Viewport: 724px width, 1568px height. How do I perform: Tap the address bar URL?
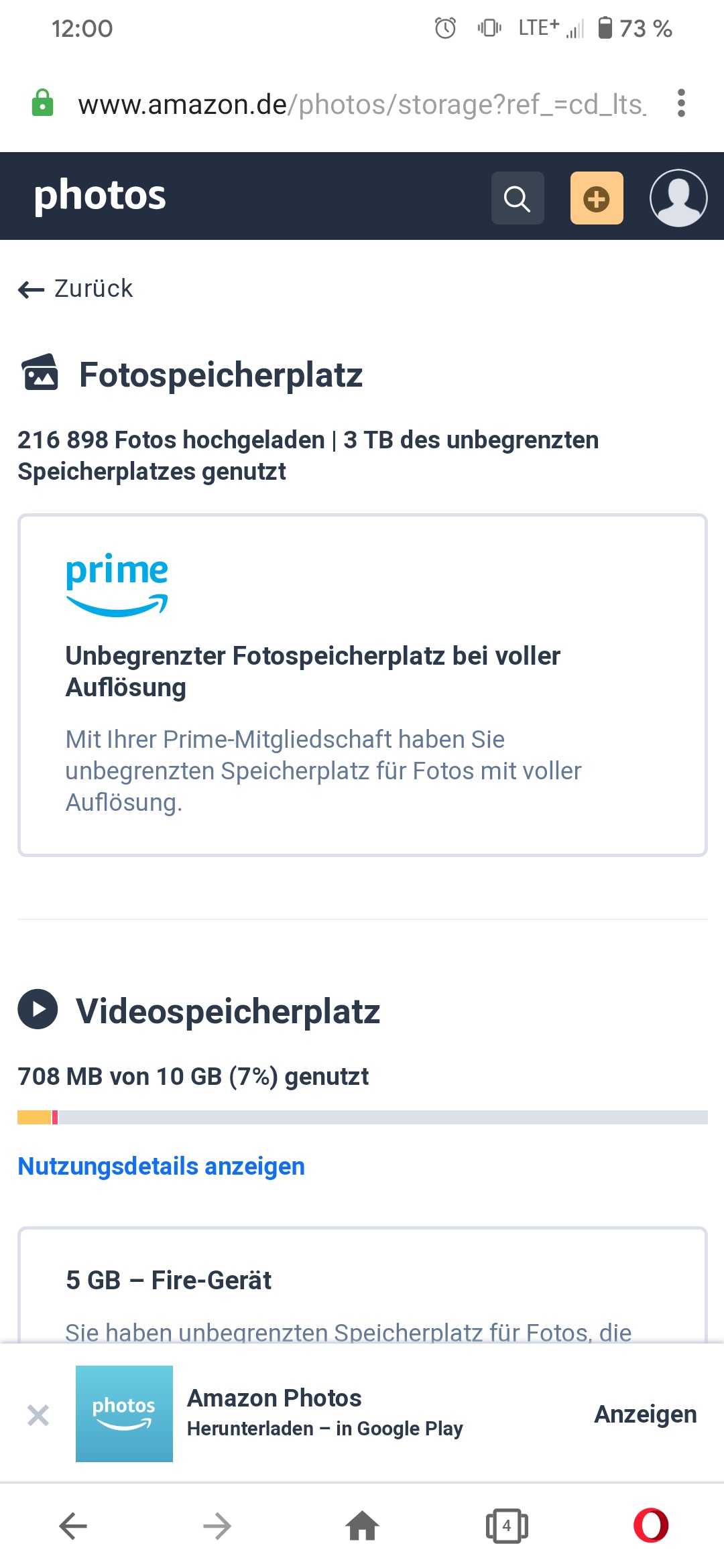pyautogui.click(x=362, y=105)
